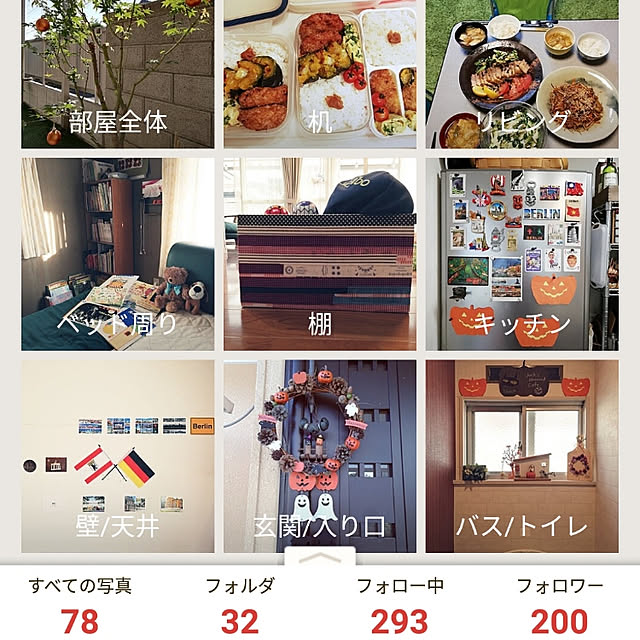Screen dimensions: 640x640
Task: Open the 棚 category tile
Action: click(x=320, y=254)
